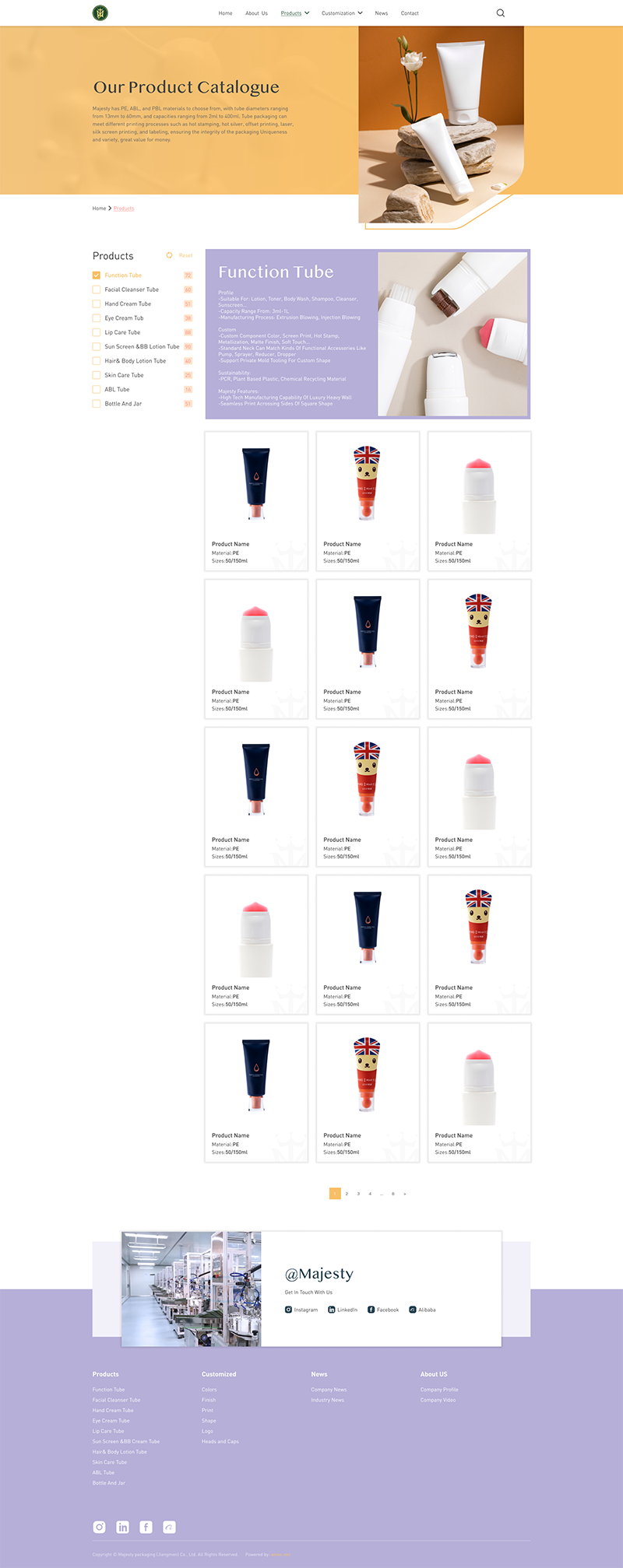Go to the Home navigation link
Screen dimensions: 623x1568
tap(225, 13)
